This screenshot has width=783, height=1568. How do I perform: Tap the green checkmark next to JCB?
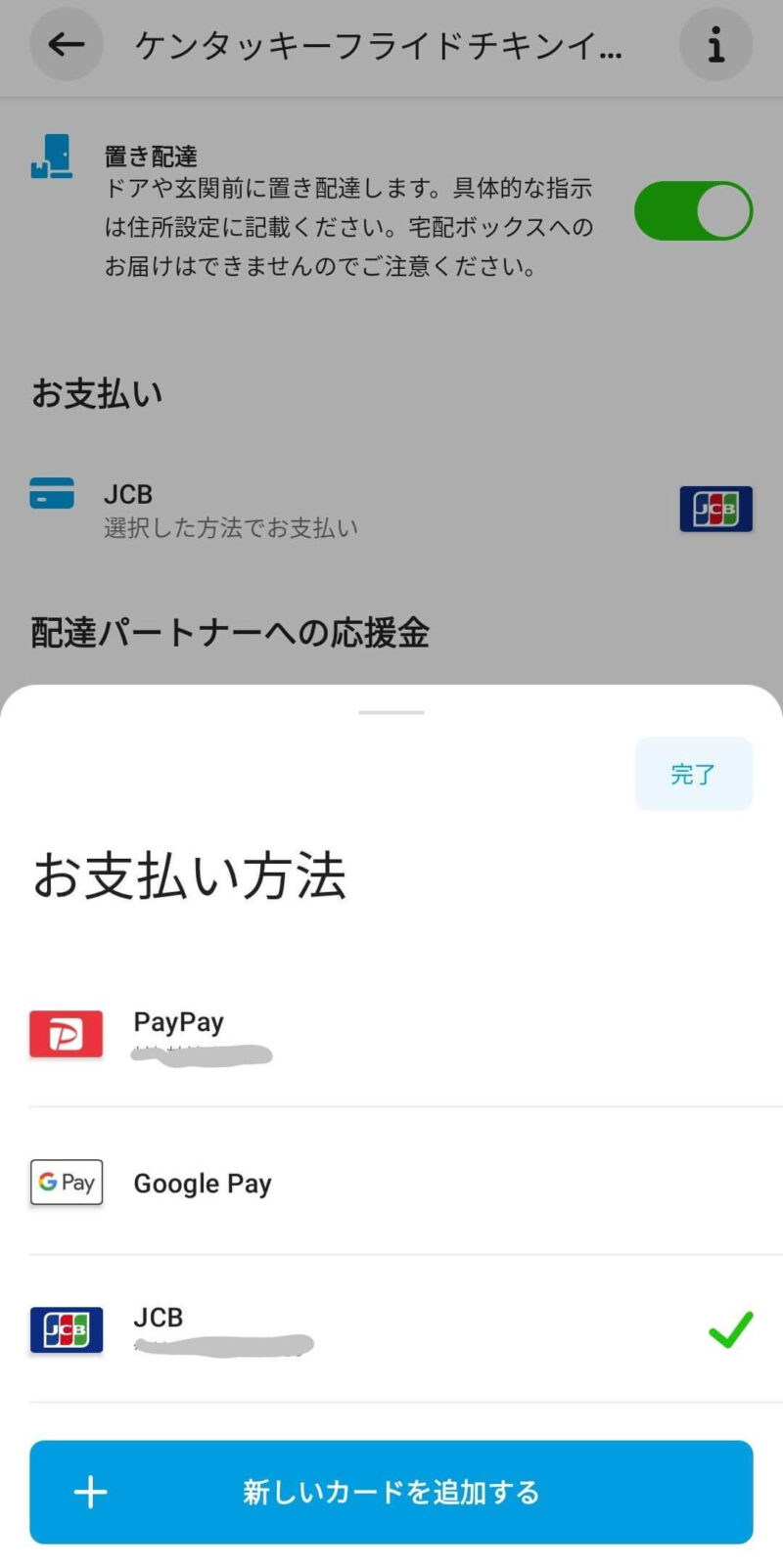(x=729, y=1330)
